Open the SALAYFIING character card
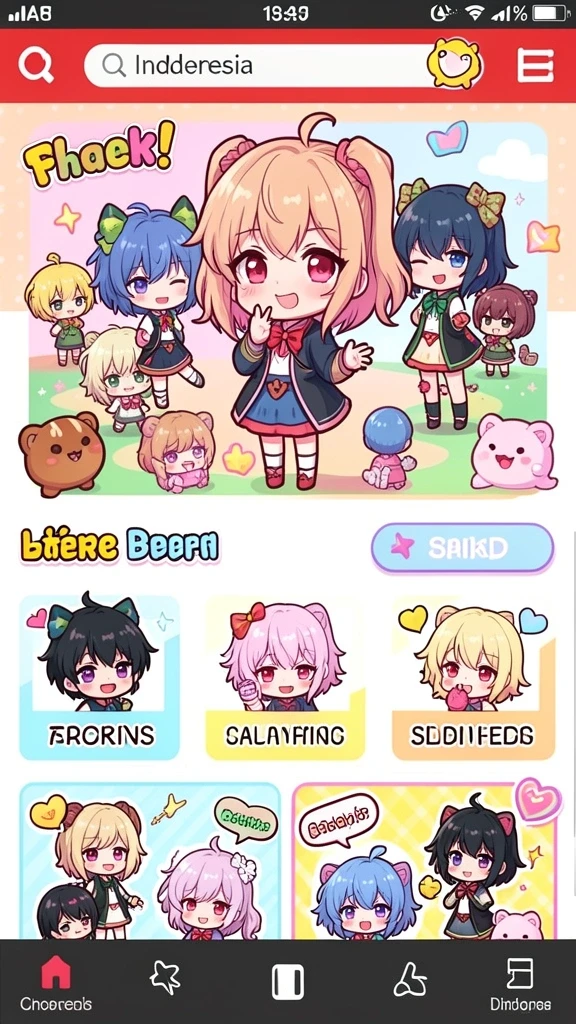The image size is (576, 1024). click(x=285, y=678)
